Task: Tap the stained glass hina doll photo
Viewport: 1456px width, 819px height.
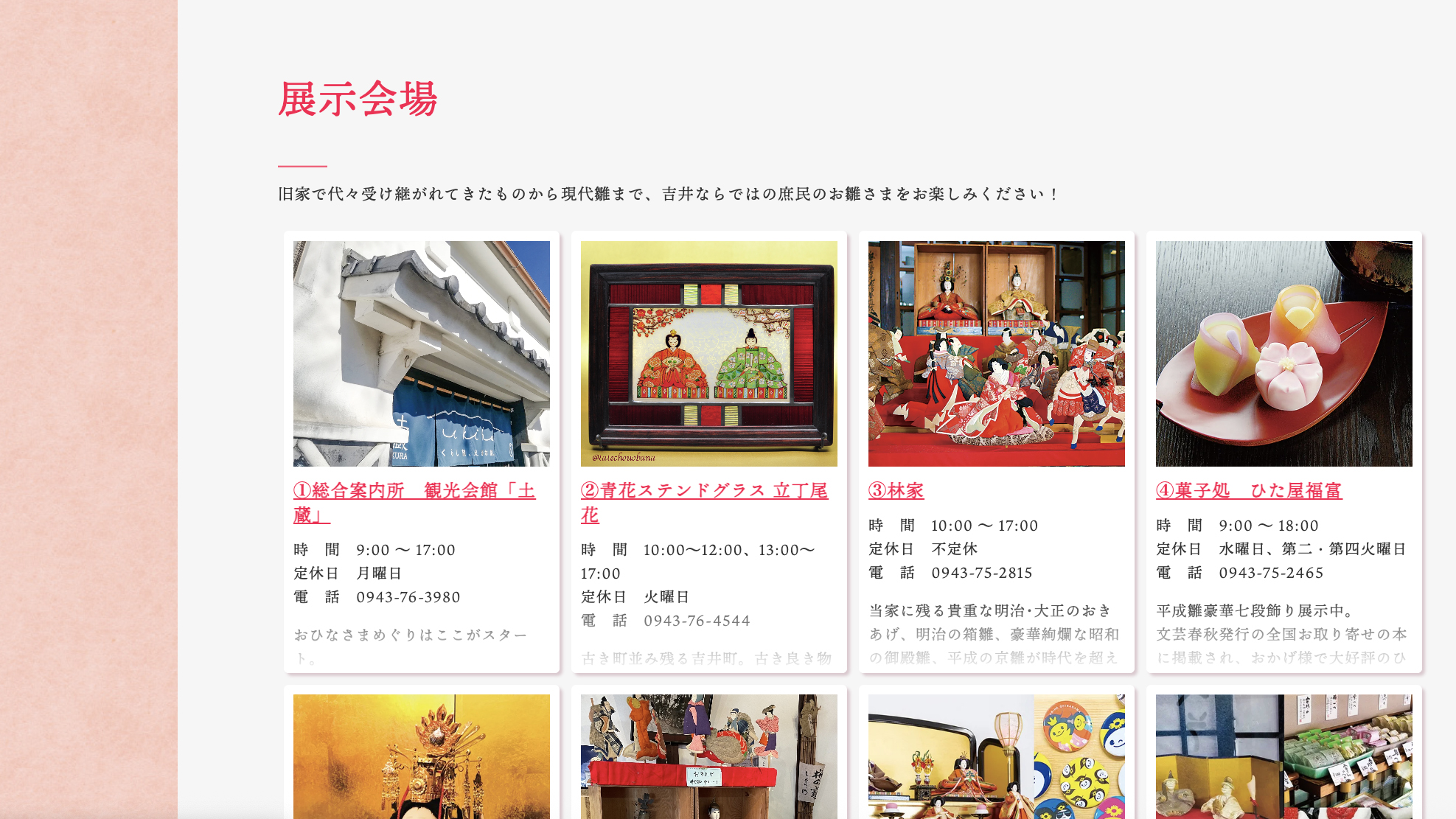Action: click(708, 354)
